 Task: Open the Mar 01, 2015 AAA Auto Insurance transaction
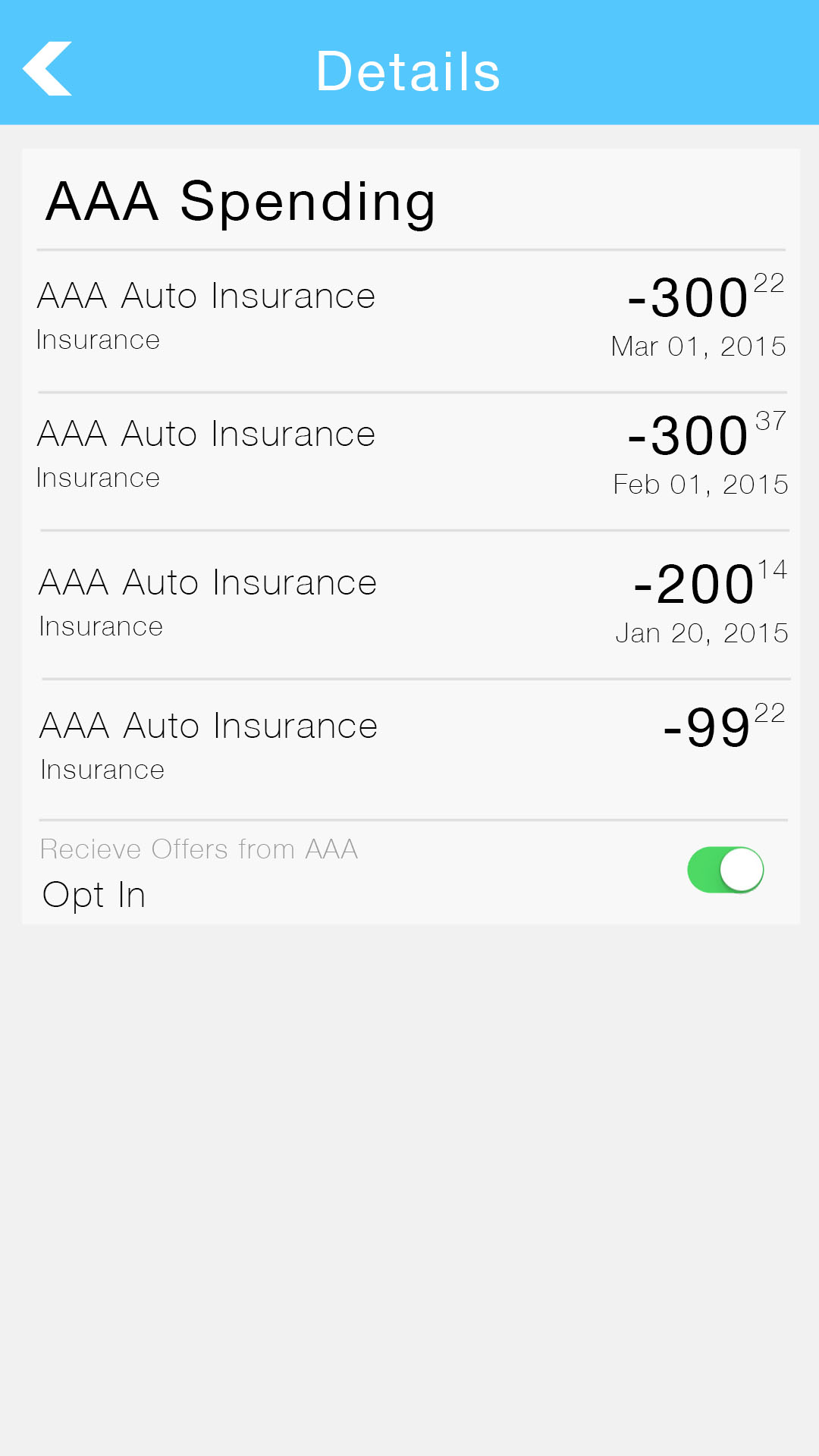coord(409,318)
